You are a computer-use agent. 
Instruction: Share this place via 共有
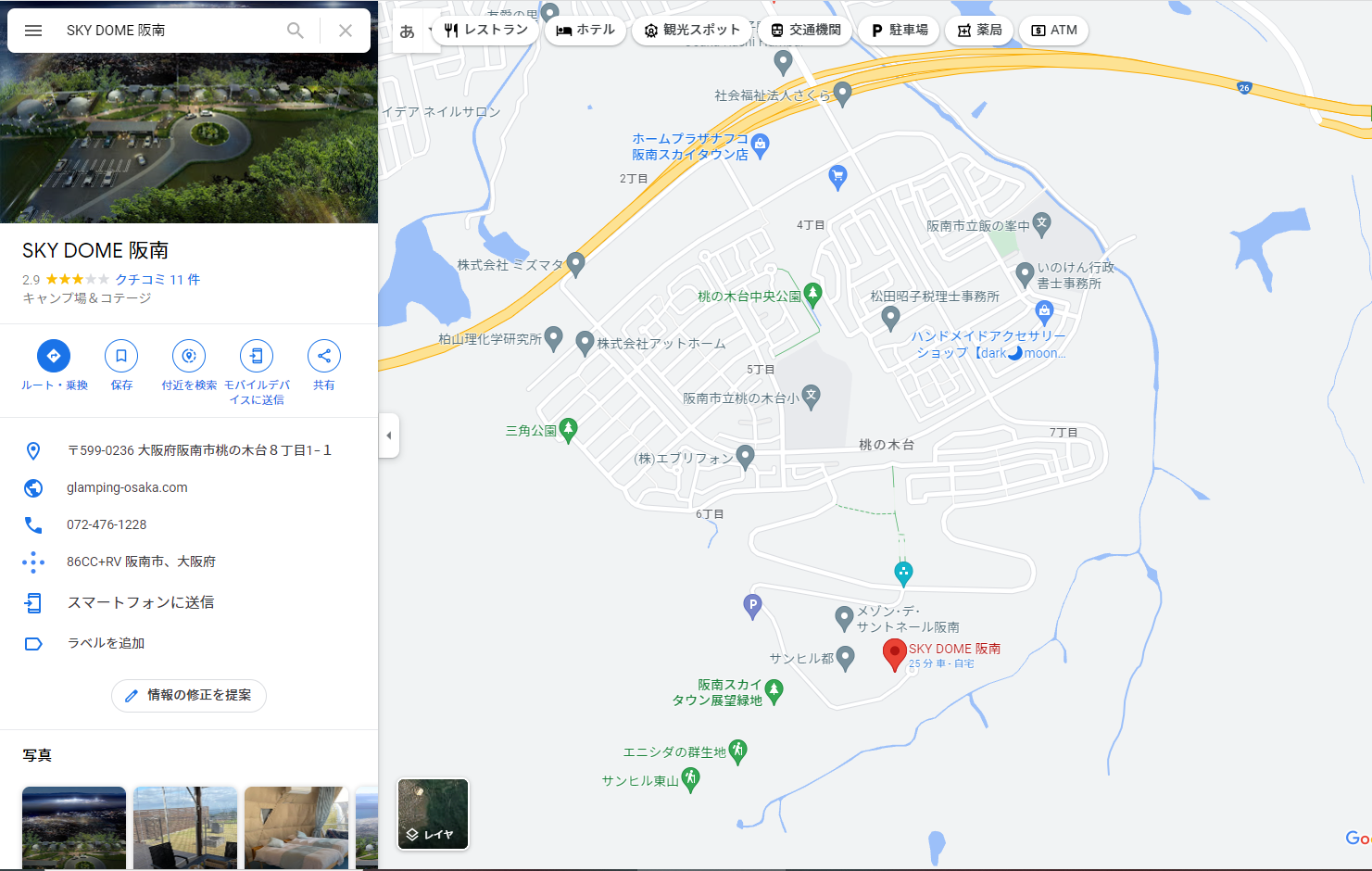point(323,357)
